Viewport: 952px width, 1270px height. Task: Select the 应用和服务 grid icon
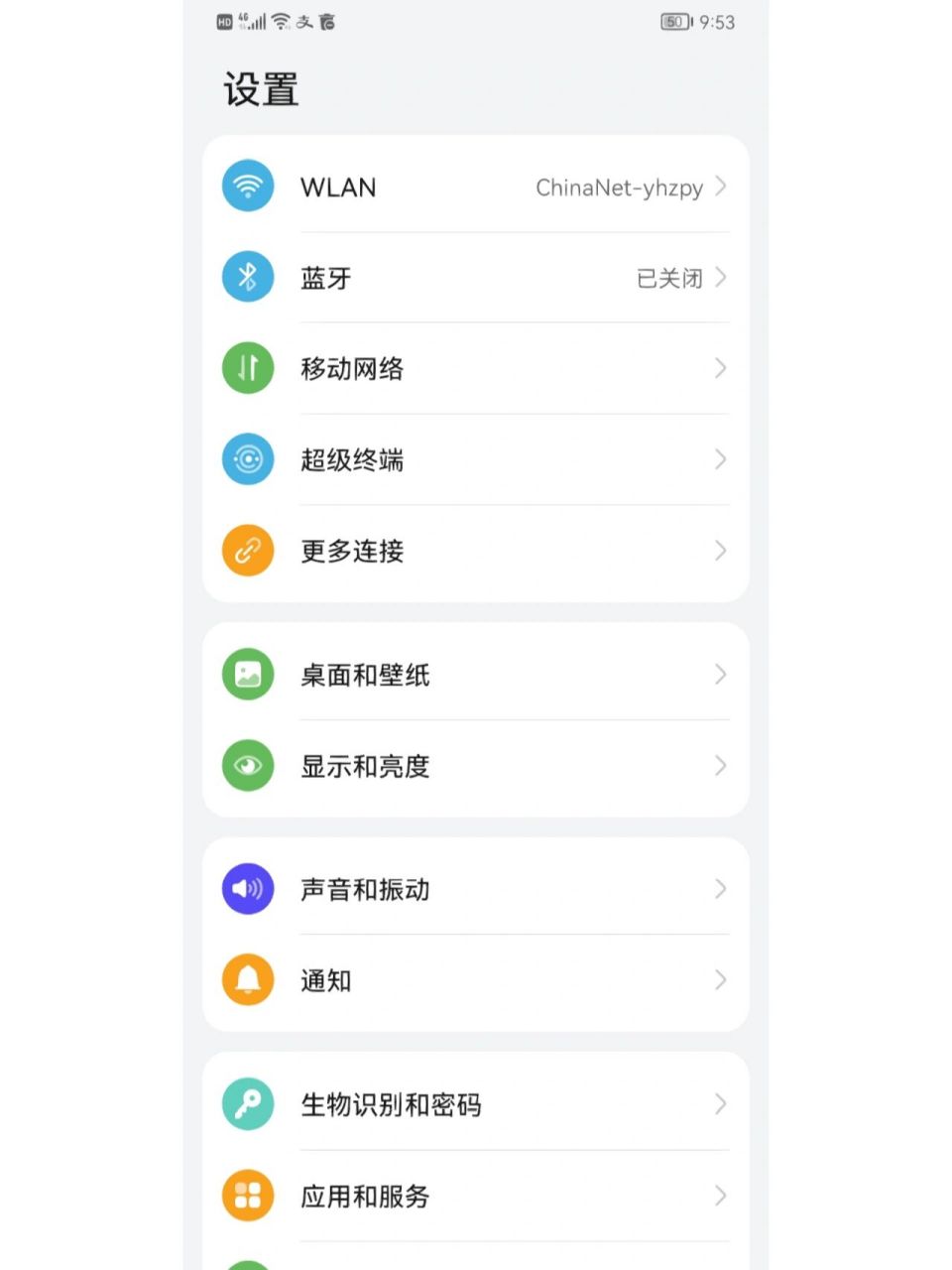coord(247,1196)
